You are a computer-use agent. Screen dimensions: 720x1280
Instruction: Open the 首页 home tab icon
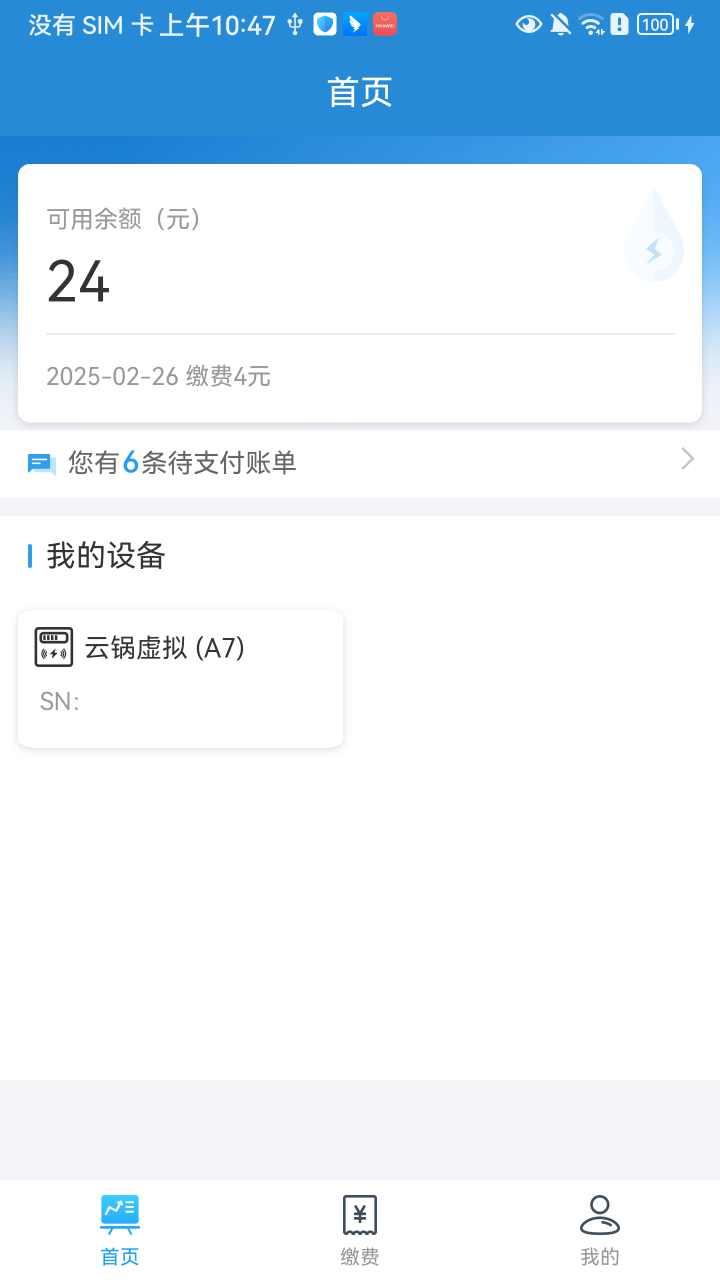pyautogui.click(x=119, y=1213)
